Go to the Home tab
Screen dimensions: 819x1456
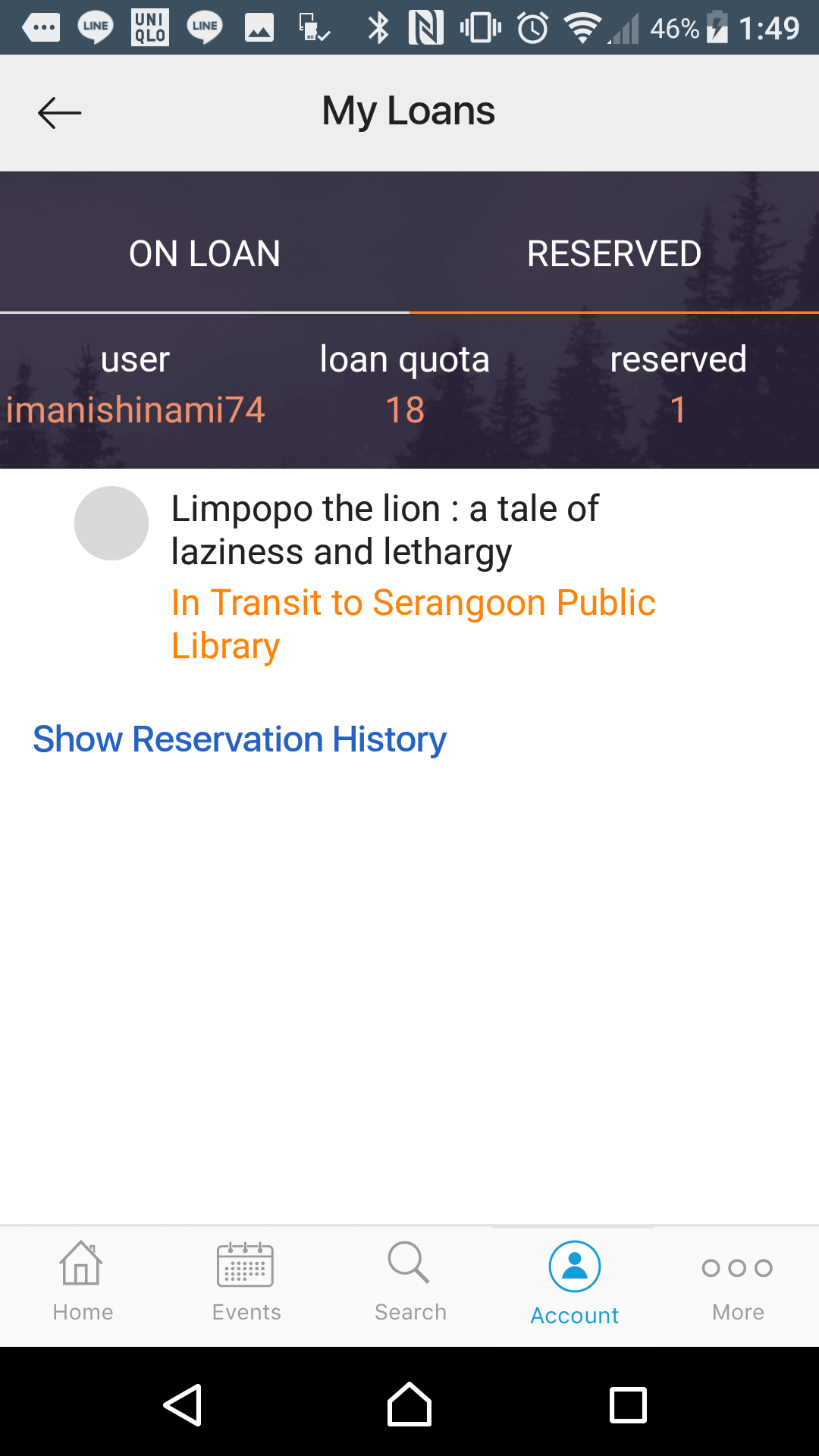[x=82, y=1283]
